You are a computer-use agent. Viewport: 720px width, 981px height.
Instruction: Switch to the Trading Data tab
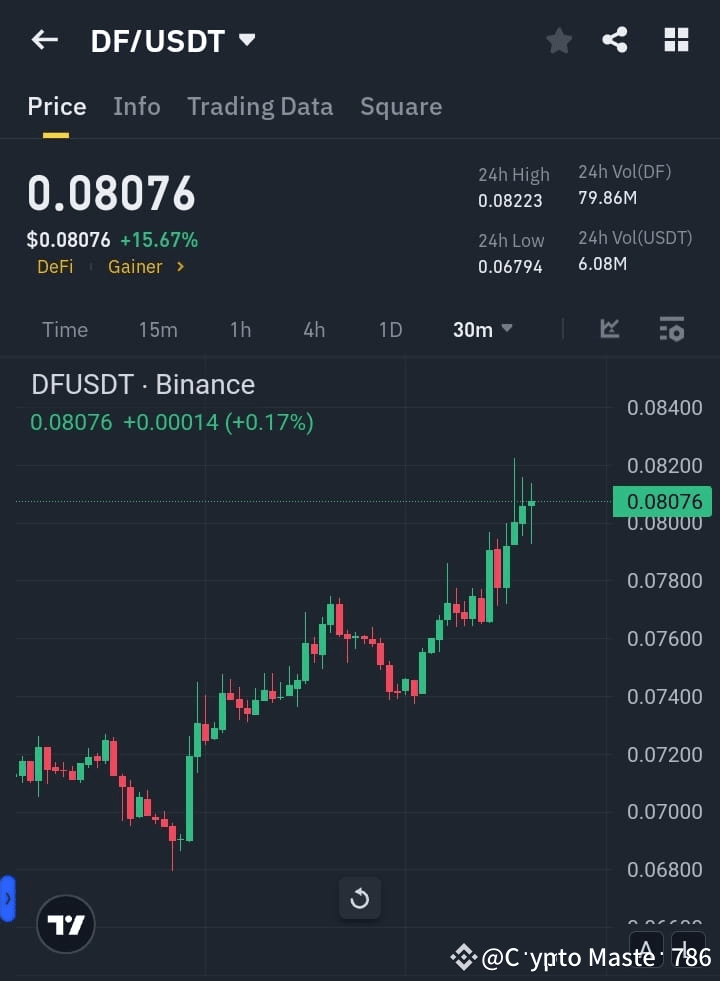click(260, 106)
